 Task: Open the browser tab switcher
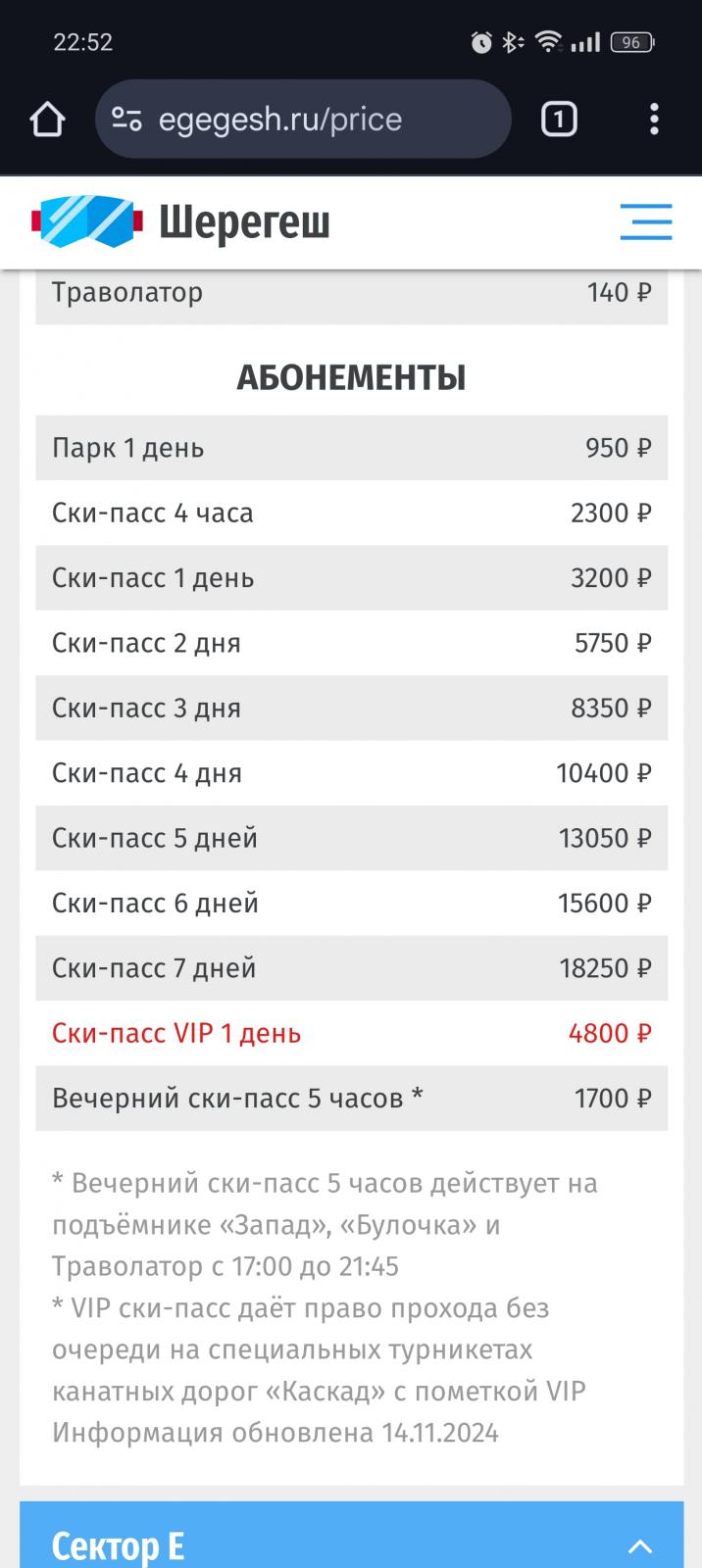click(x=559, y=120)
